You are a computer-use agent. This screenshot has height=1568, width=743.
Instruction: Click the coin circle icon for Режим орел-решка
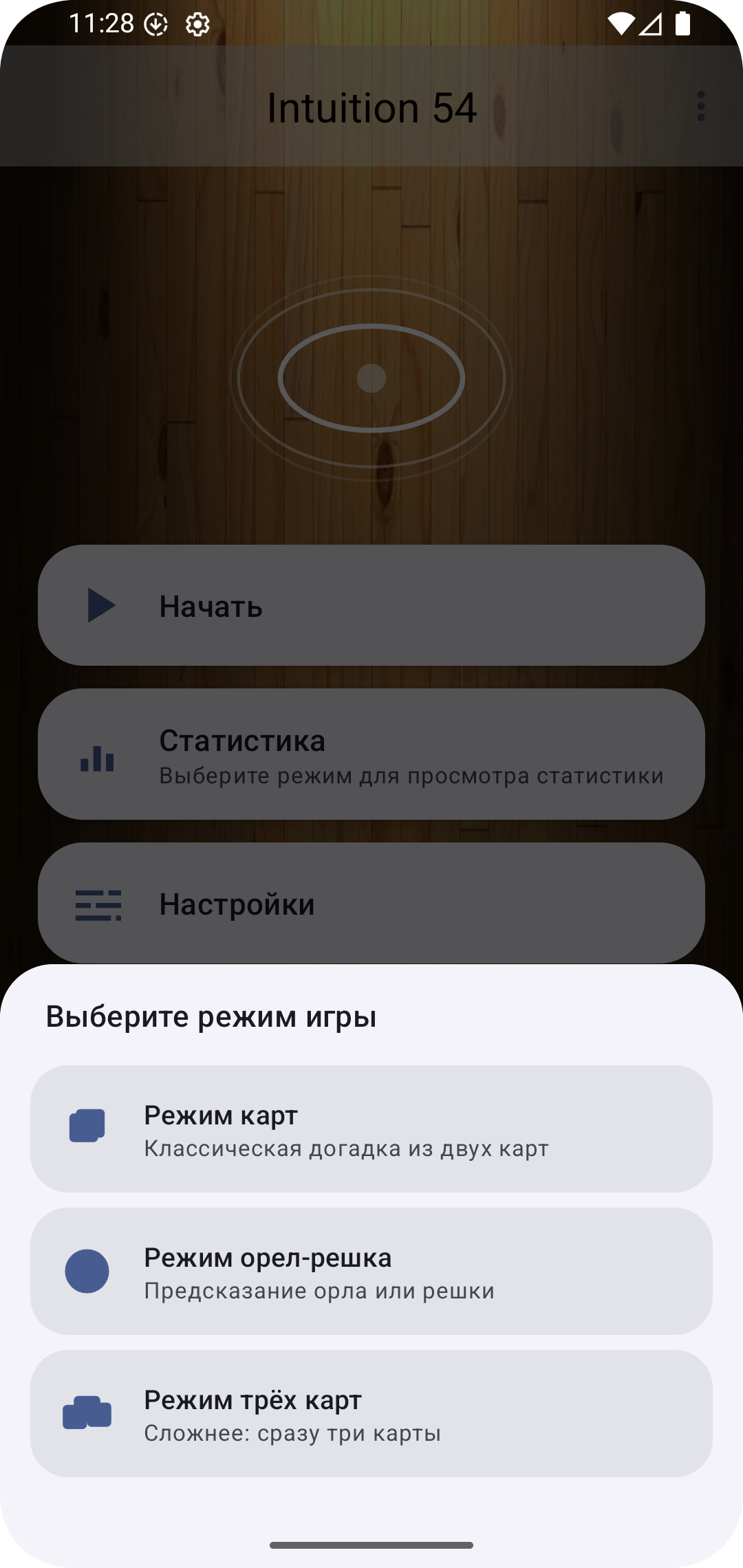86,1271
